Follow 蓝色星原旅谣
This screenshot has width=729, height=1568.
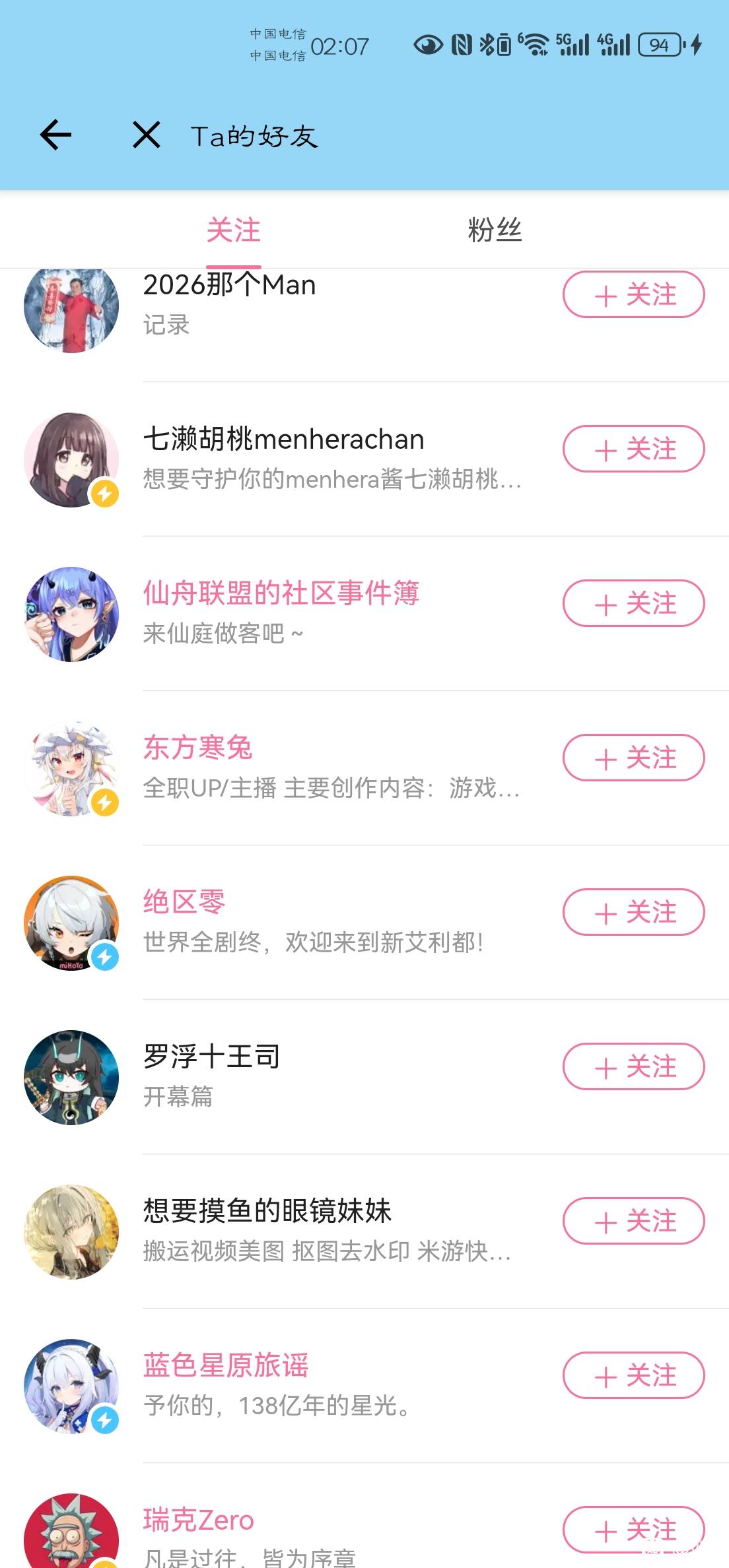click(x=633, y=1376)
